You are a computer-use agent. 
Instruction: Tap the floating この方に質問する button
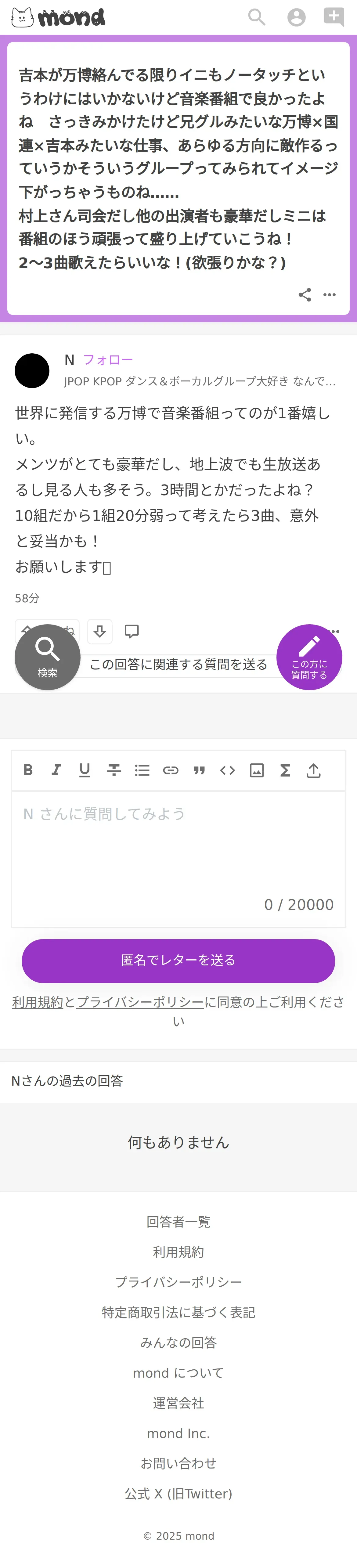click(309, 657)
